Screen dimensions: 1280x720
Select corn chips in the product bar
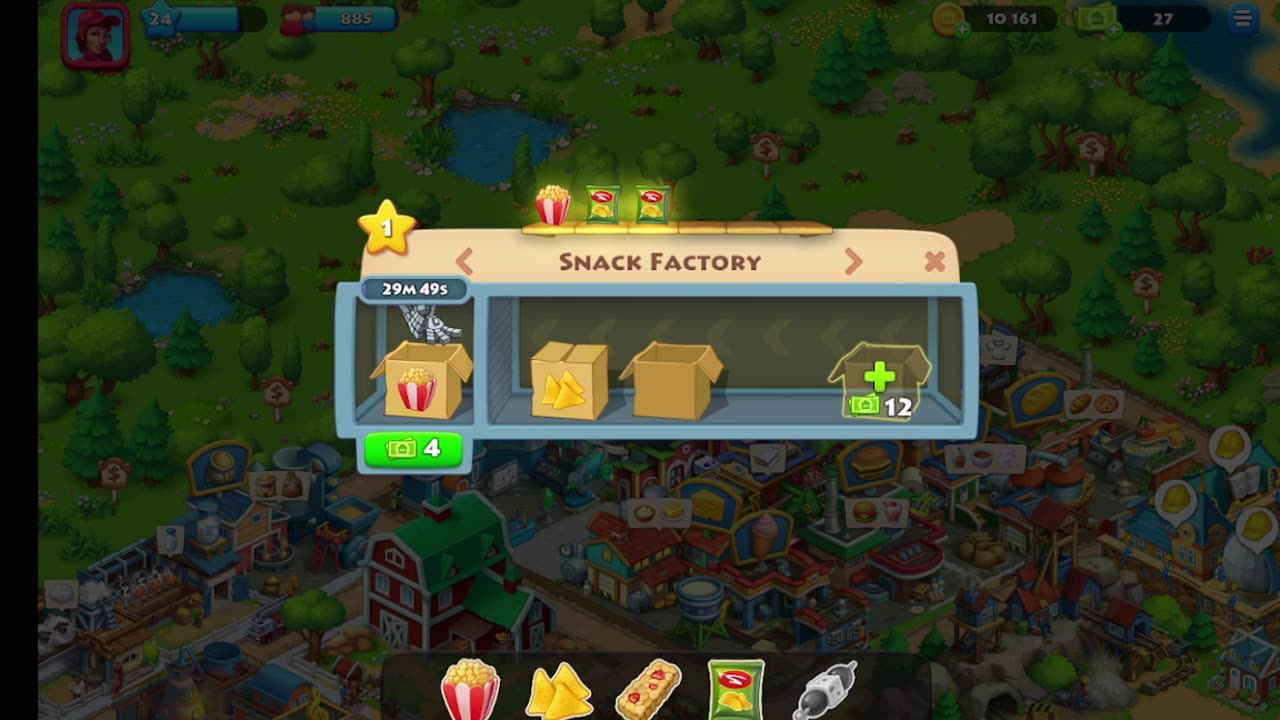[x=558, y=691]
